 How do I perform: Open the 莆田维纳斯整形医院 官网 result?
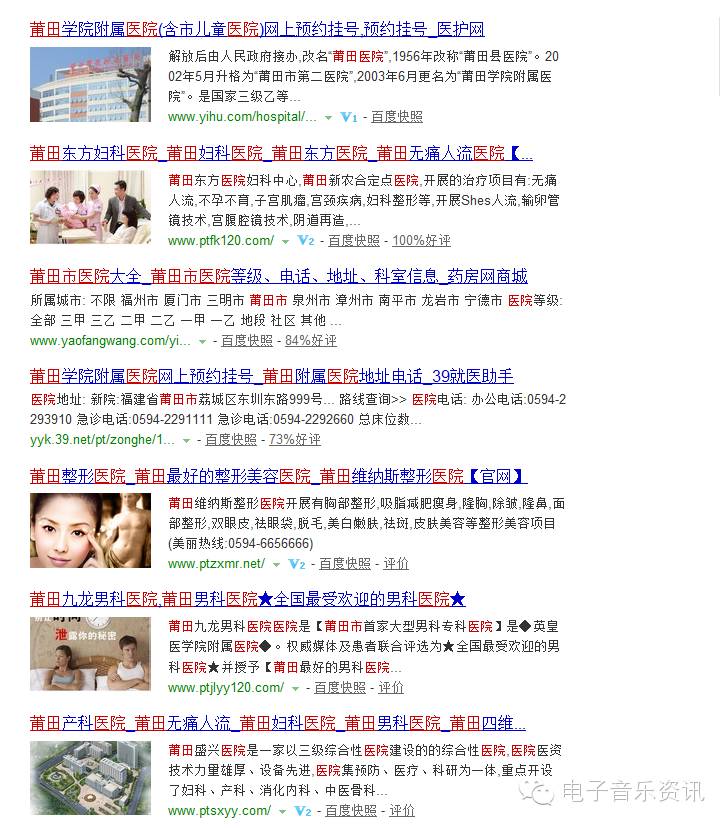278,476
